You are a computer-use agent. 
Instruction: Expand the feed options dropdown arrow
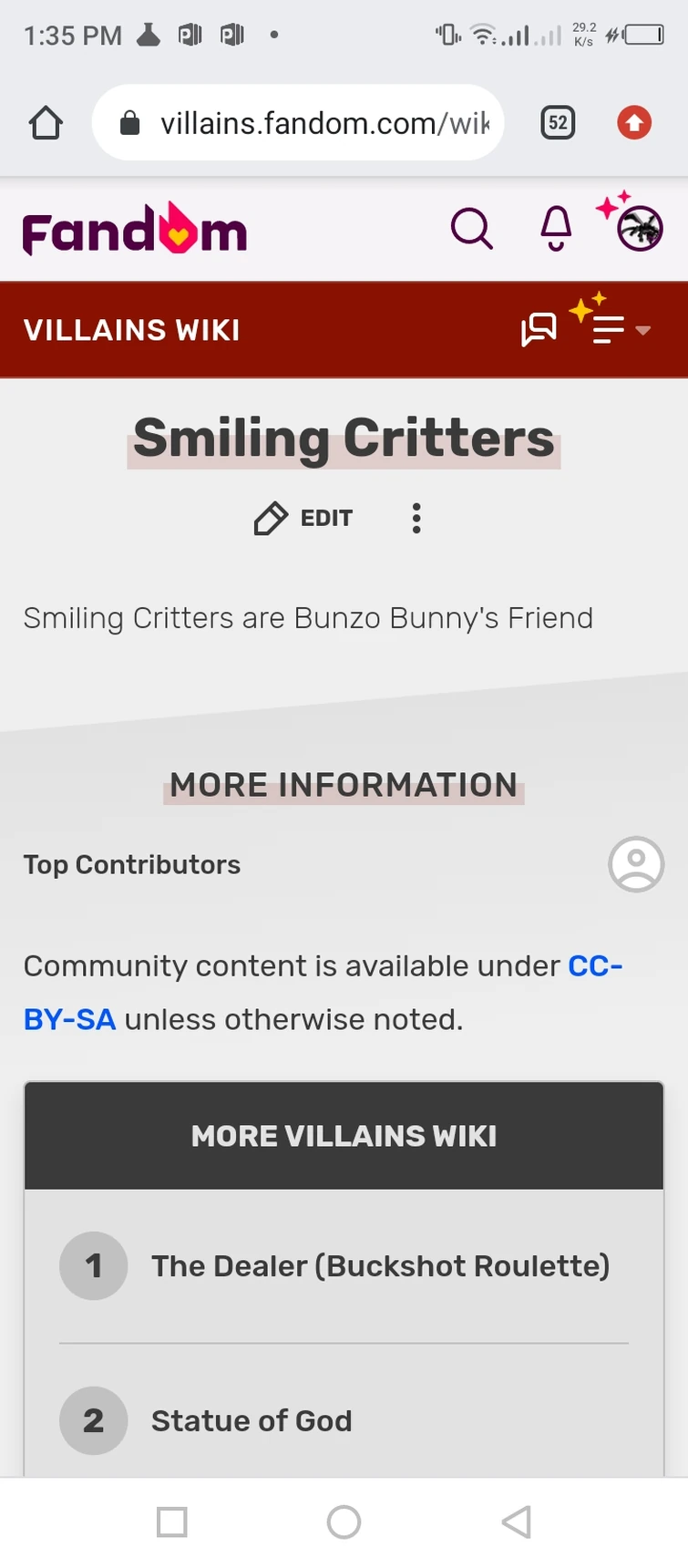coord(643,332)
